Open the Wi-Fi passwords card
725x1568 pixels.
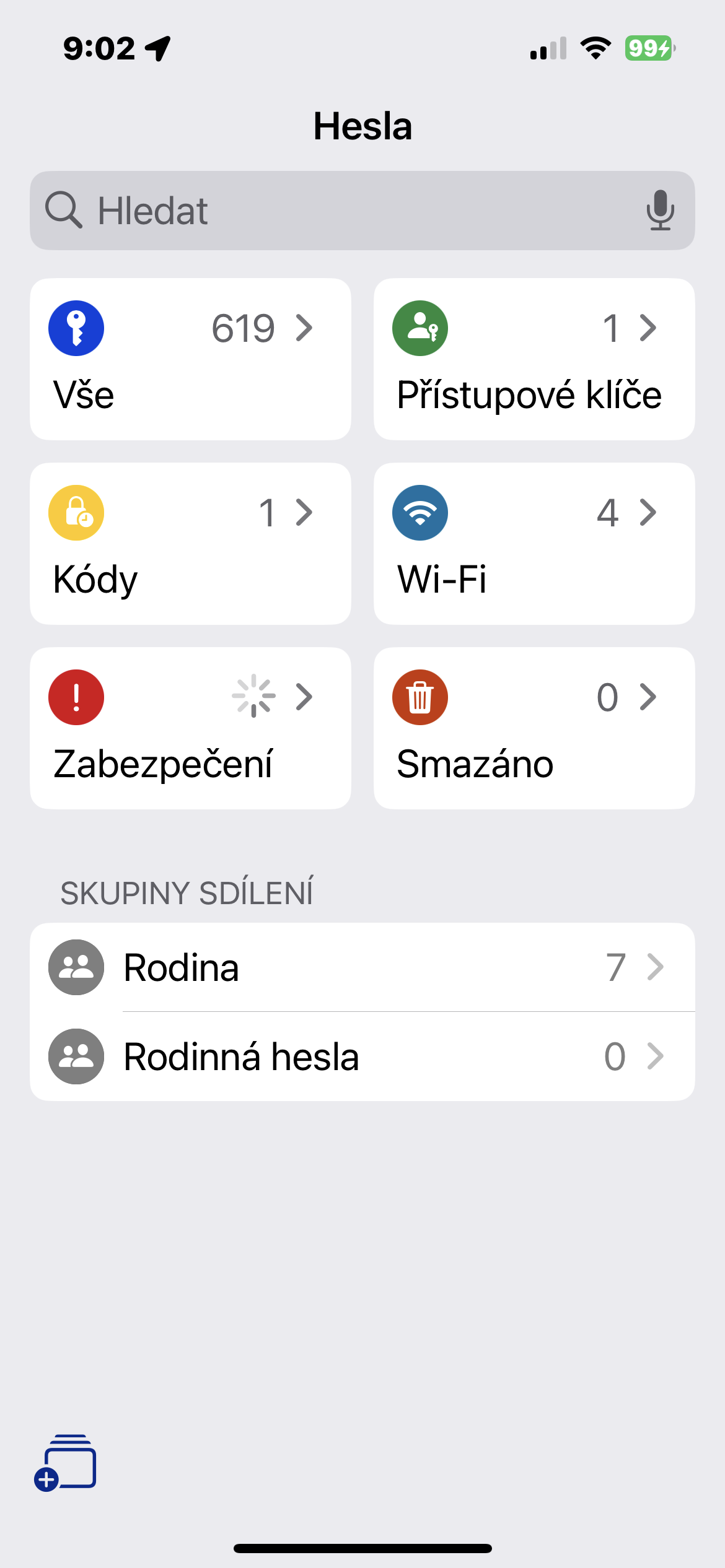tap(534, 544)
